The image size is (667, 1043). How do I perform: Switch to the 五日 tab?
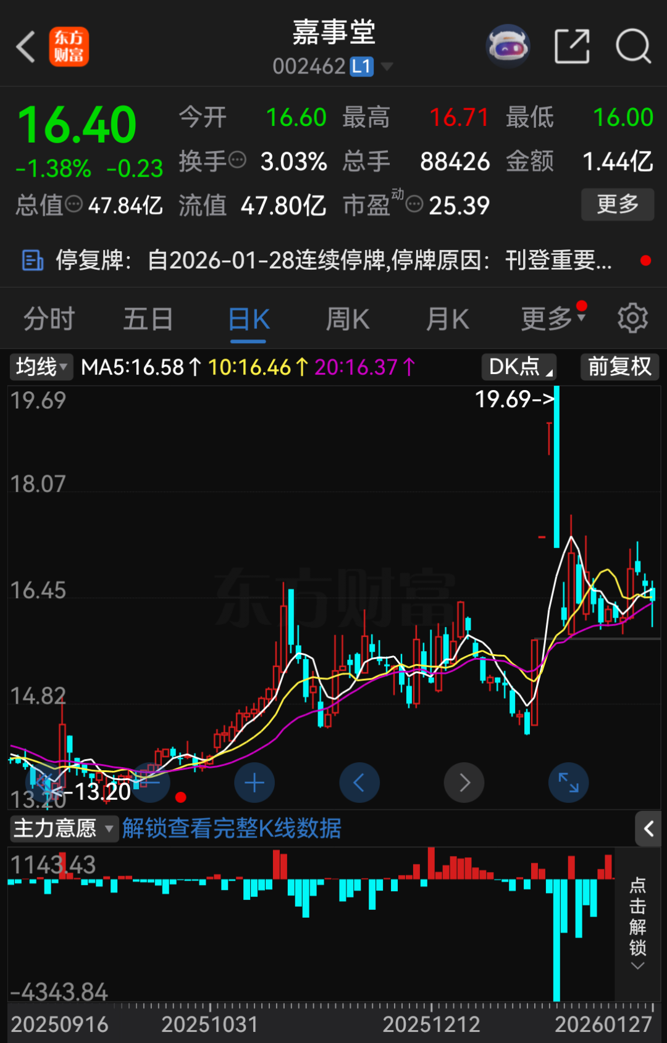(x=148, y=319)
